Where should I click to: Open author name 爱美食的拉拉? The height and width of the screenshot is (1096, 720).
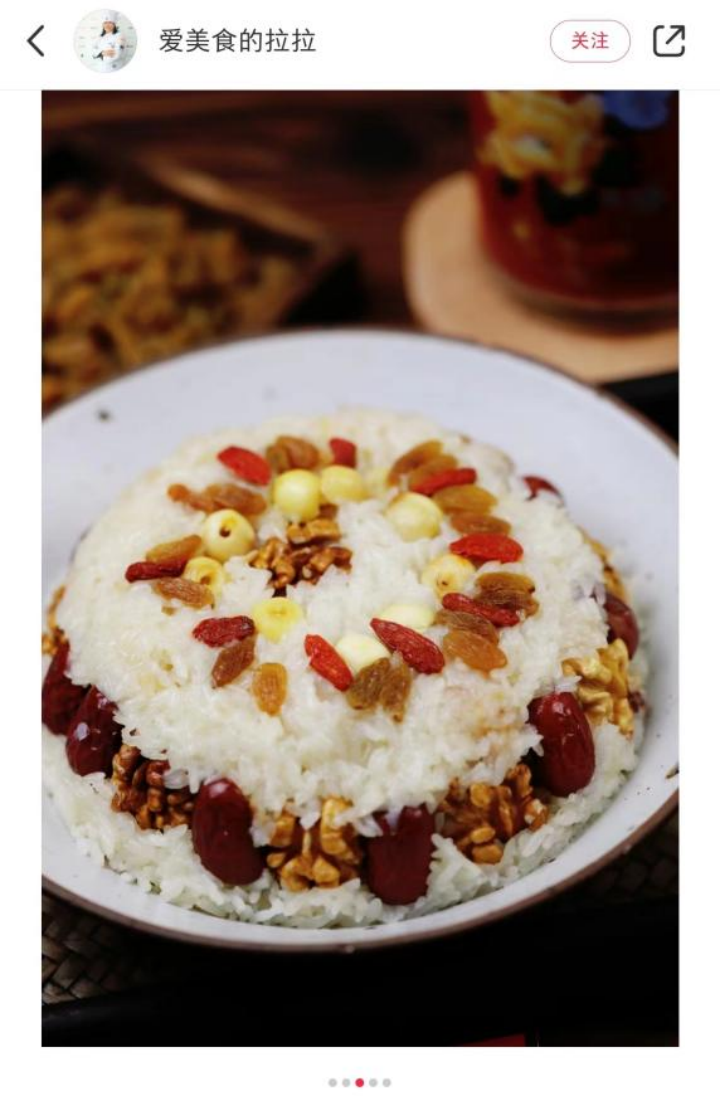pyautogui.click(x=238, y=41)
